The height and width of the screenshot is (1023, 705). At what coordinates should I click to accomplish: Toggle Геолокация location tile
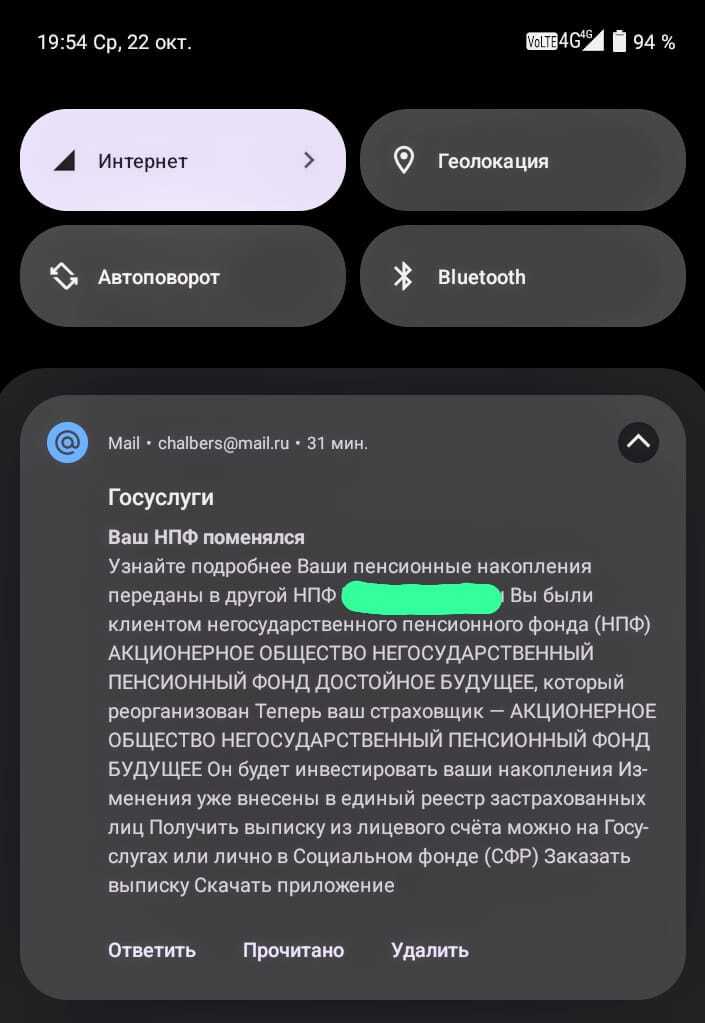click(522, 160)
